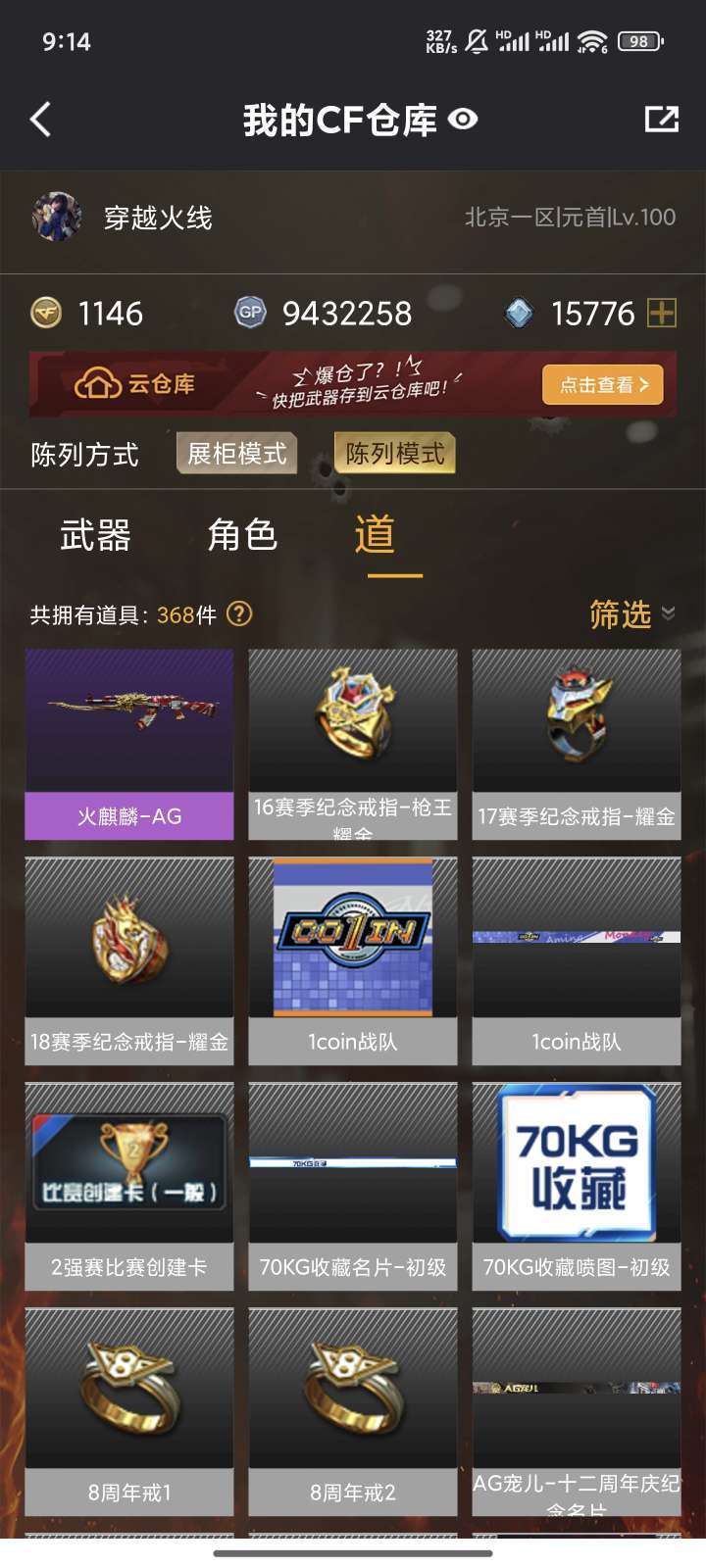706x1568 pixels.
Task: Select 陈列模式 display
Action: coord(395,454)
